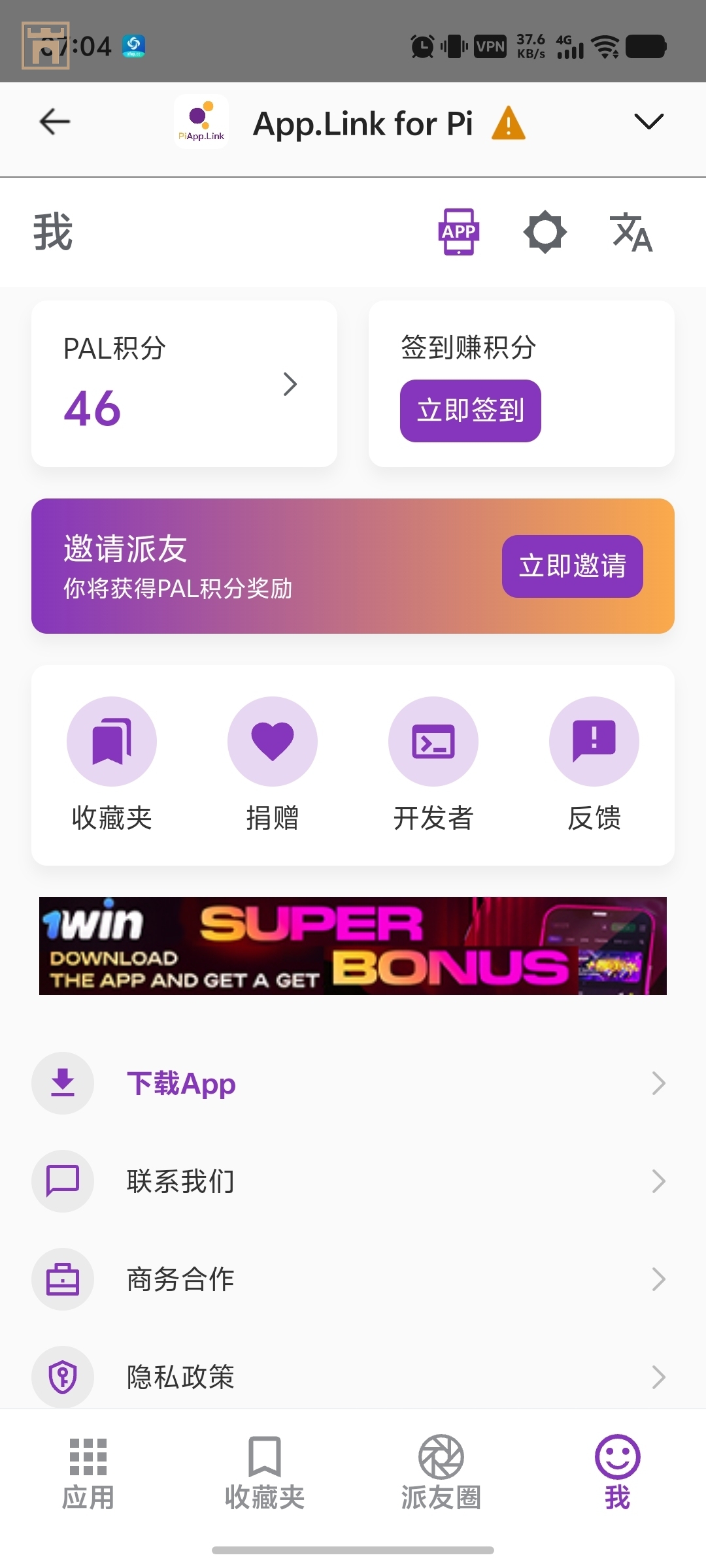This screenshot has width=706, height=1568.
Task: Open the 下载App row
Action: [353, 1083]
